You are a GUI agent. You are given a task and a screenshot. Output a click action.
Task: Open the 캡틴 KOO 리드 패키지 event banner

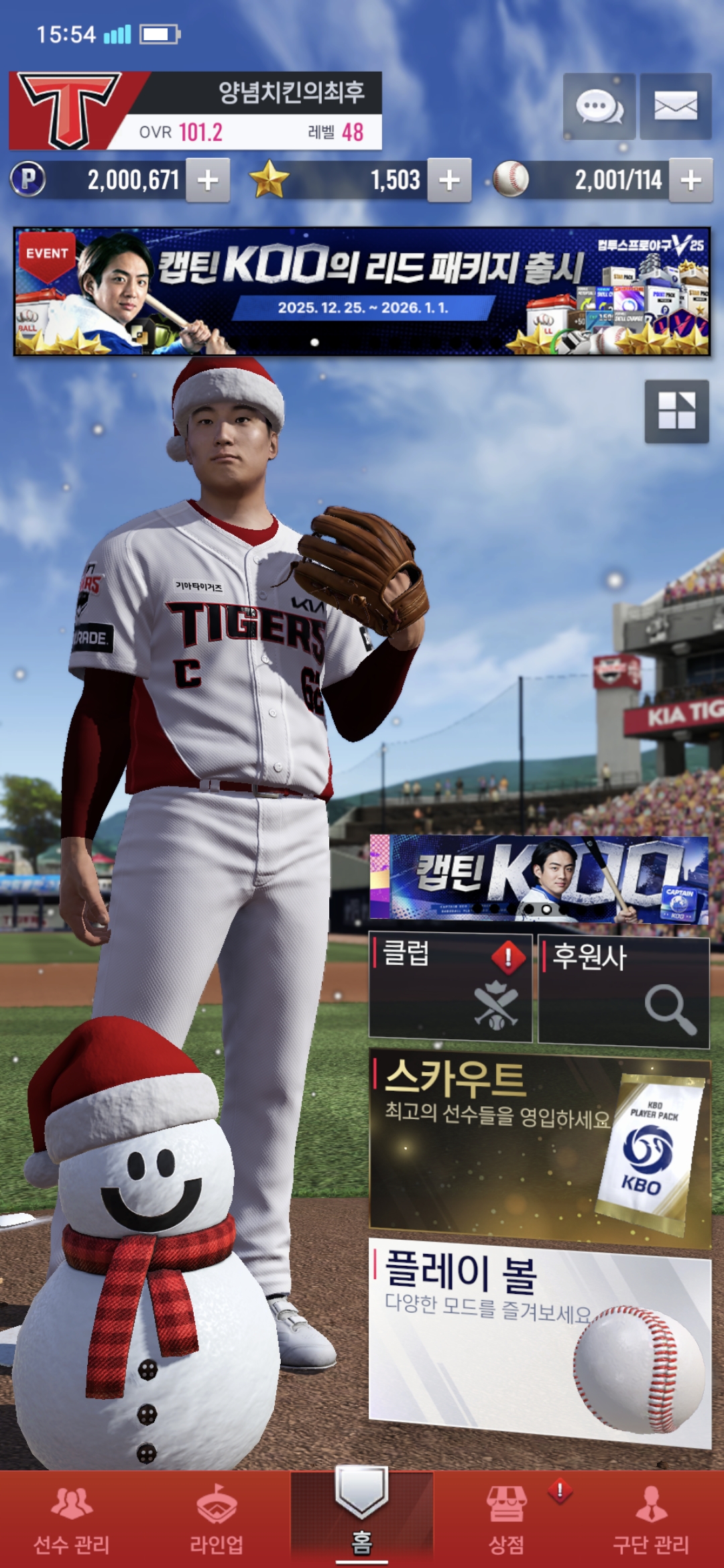[362, 291]
